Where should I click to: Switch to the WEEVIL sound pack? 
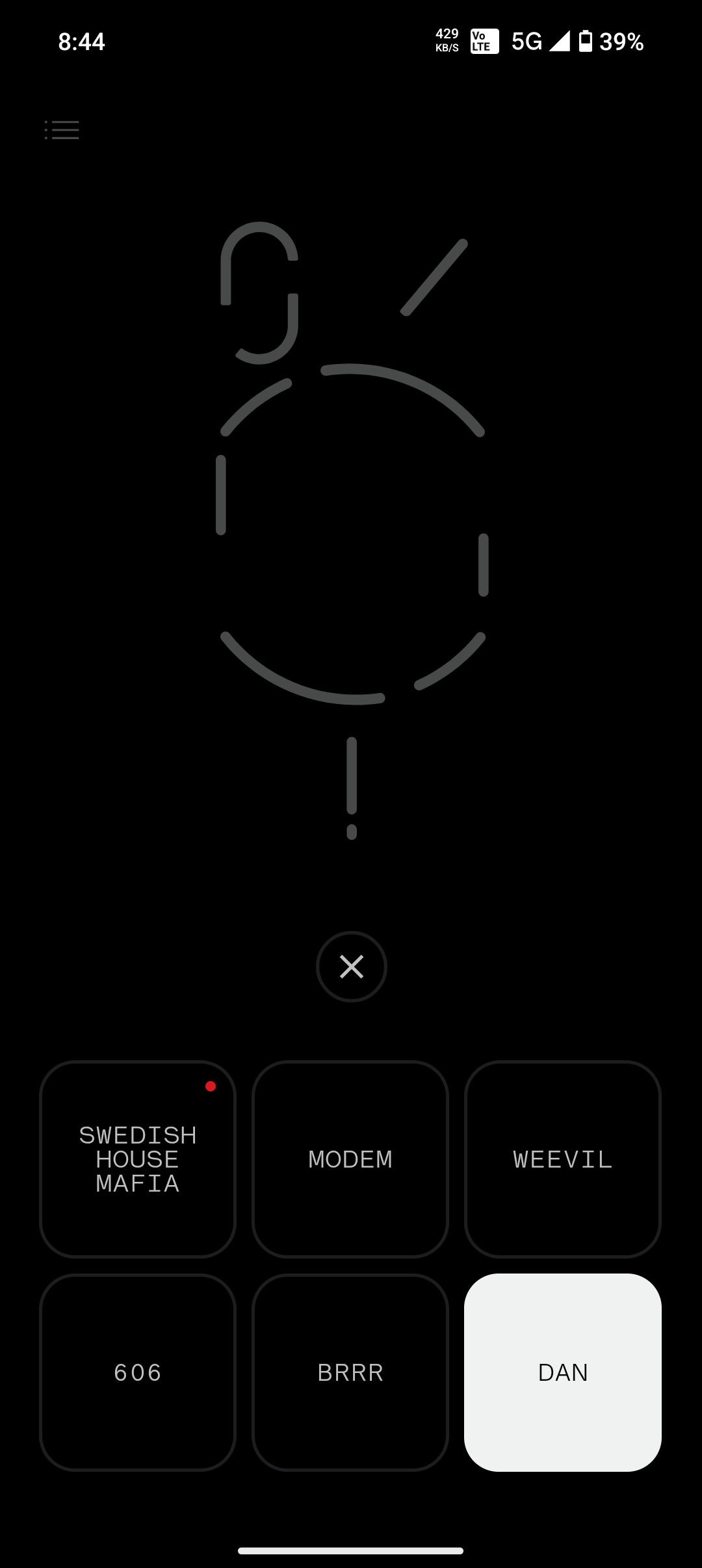[563, 1160]
